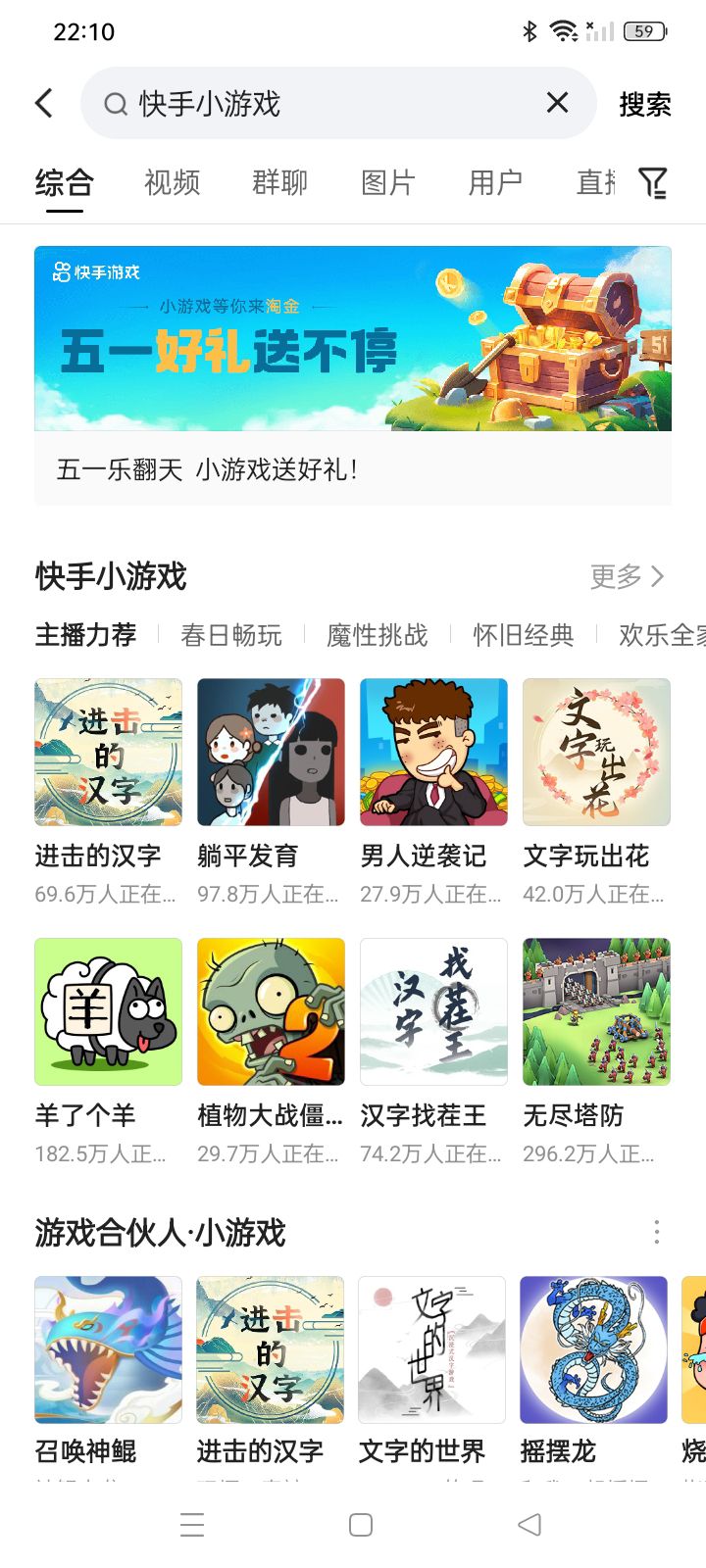Select the 图片 tab
The width and height of the screenshot is (706, 1568).
(x=387, y=182)
